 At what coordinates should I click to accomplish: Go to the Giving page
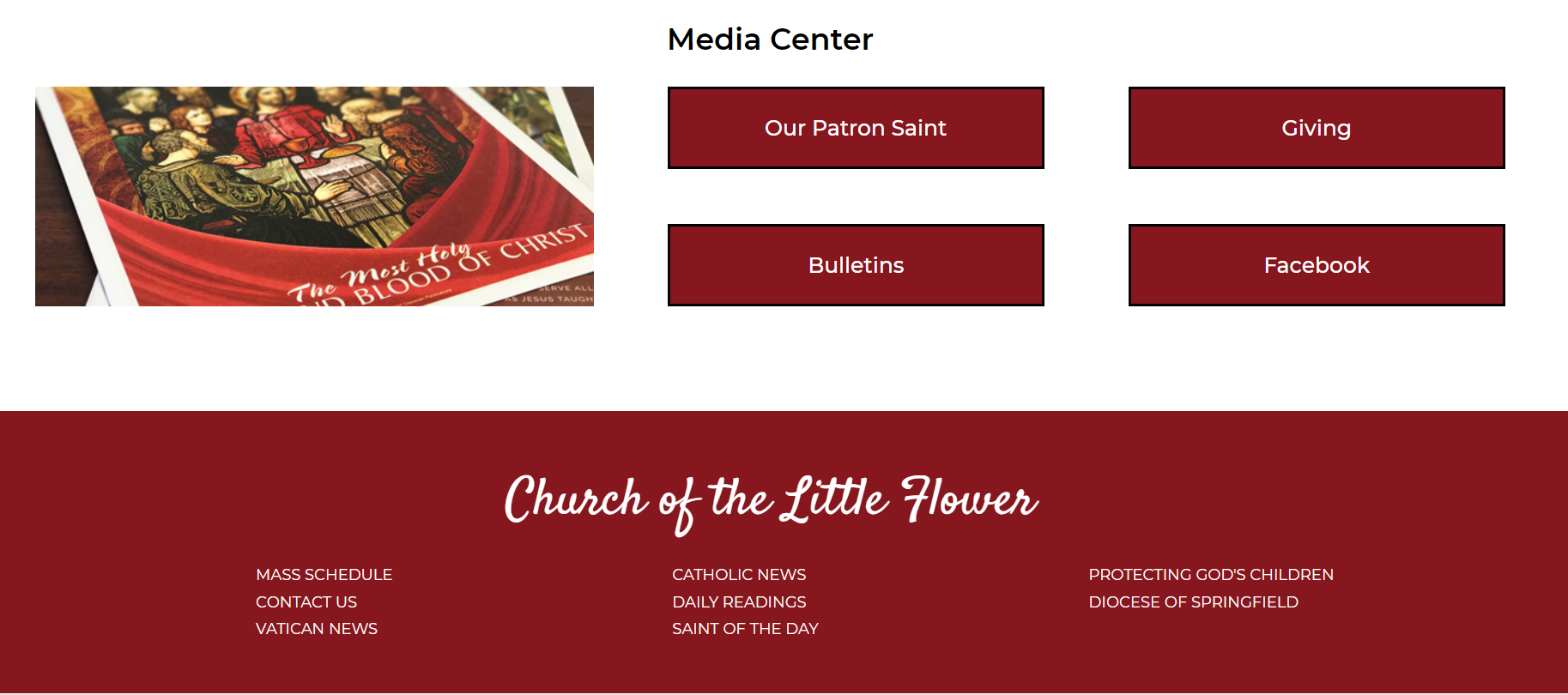pyautogui.click(x=1316, y=128)
